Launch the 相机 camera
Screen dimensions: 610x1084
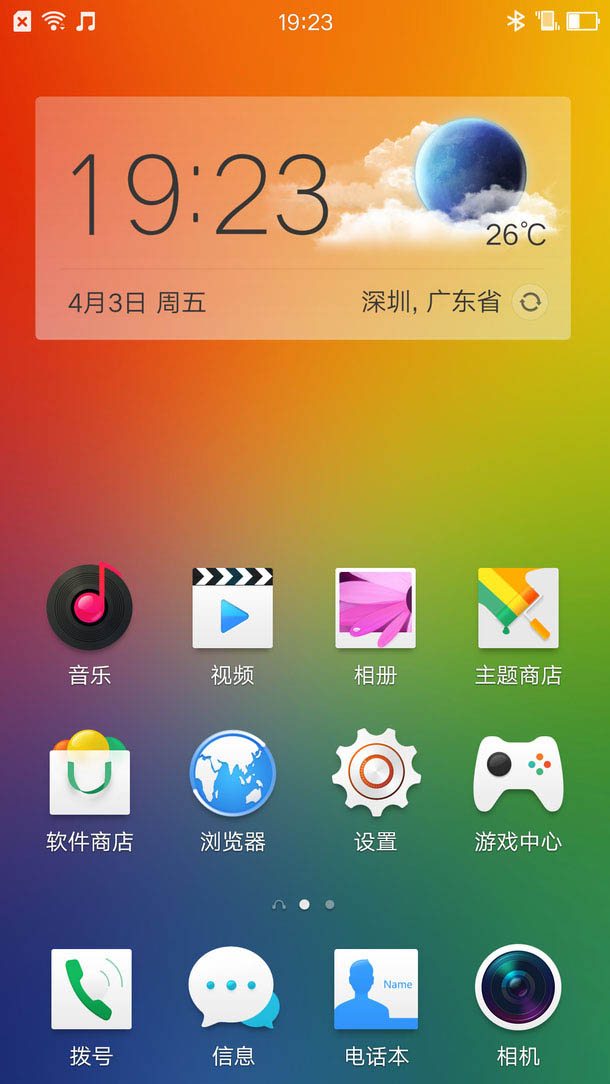click(x=518, y=989)
